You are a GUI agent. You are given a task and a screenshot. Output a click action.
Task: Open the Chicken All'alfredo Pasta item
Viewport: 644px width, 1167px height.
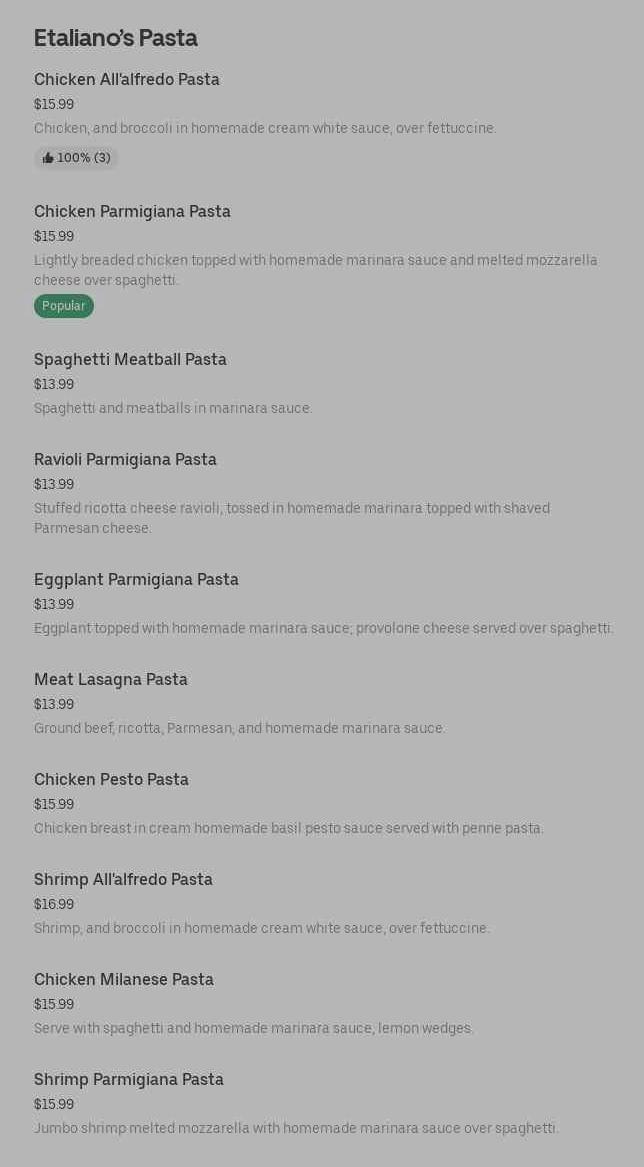pyautogui.click(x=127, y=80)
